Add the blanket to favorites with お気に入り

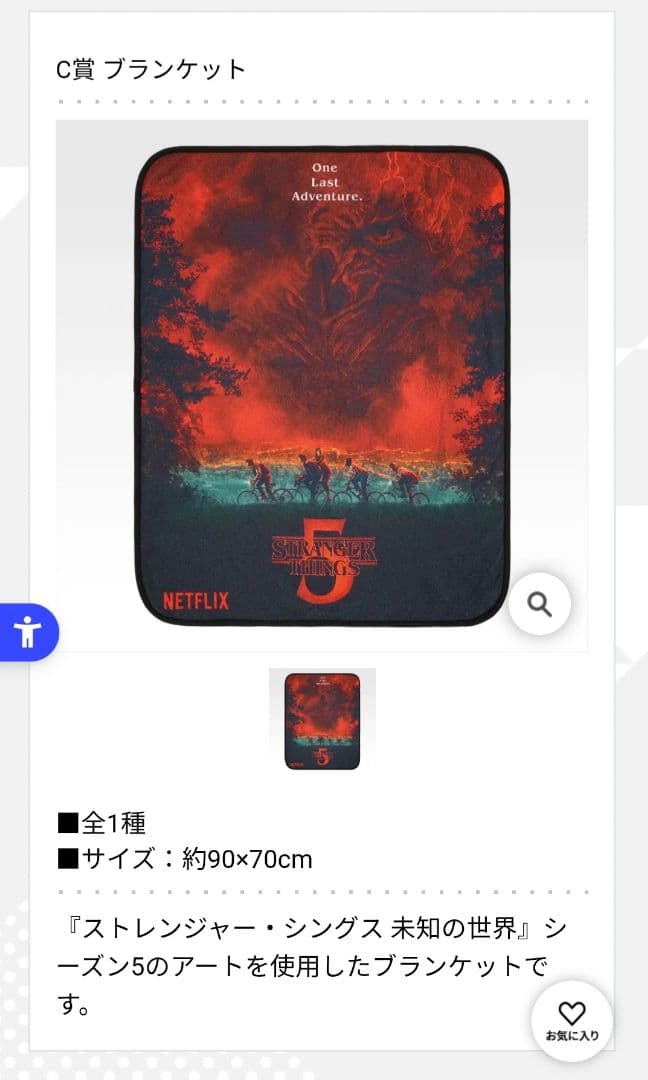[572, 1021]
